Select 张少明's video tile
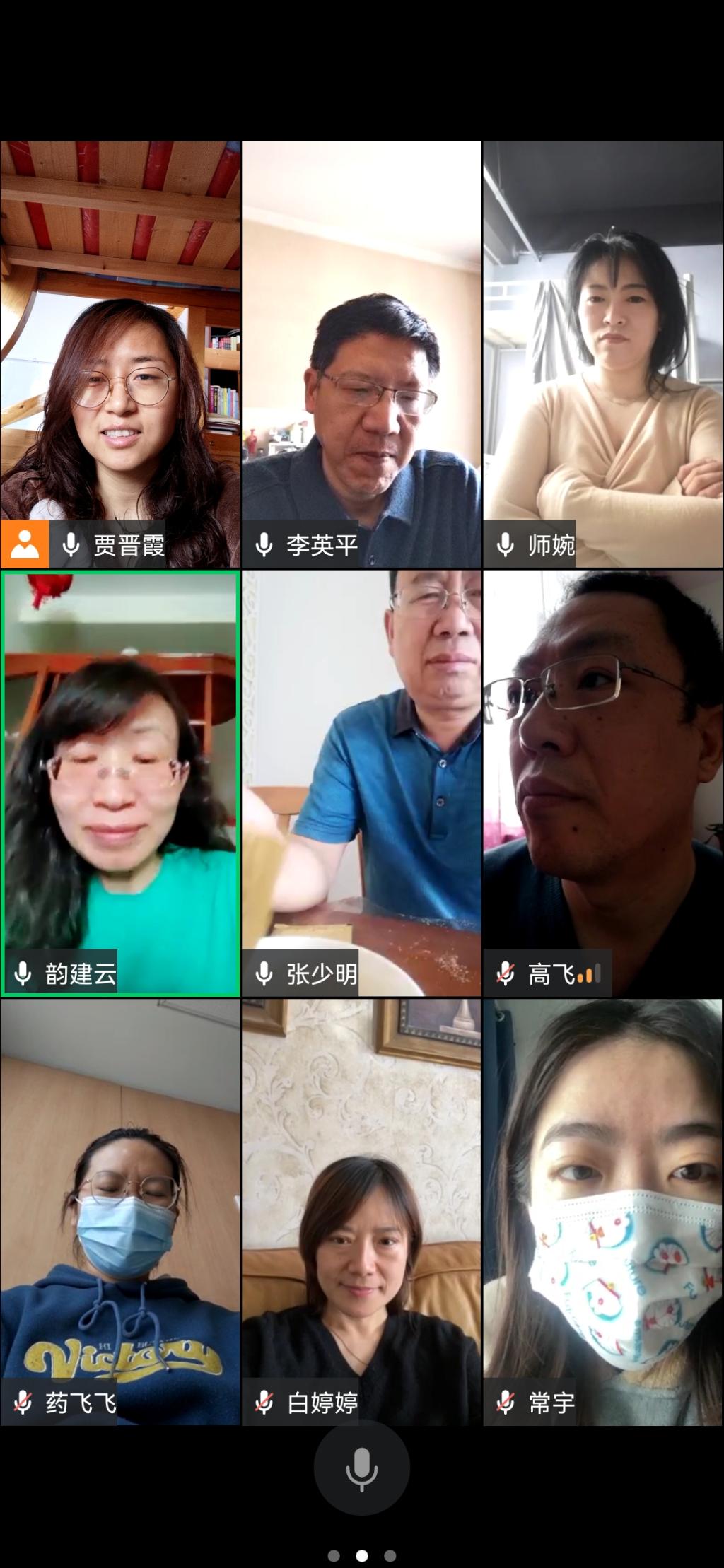The image size is (724, 1568). coord(361,783)
